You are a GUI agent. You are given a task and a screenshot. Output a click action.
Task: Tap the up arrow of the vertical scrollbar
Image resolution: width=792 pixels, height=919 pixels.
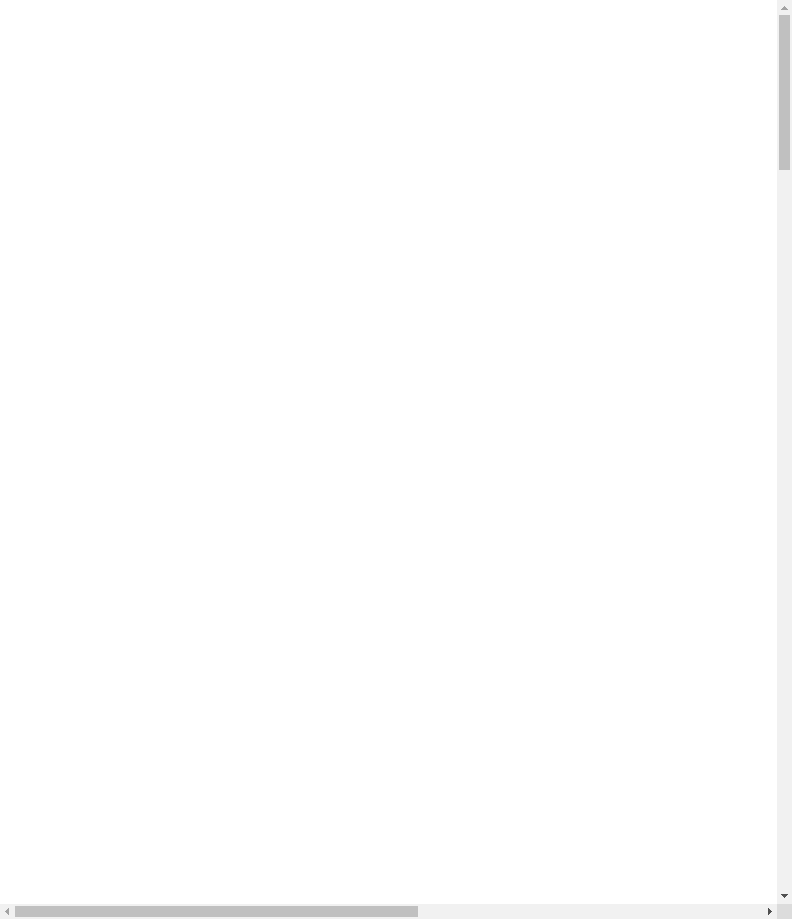click(784, 7)
